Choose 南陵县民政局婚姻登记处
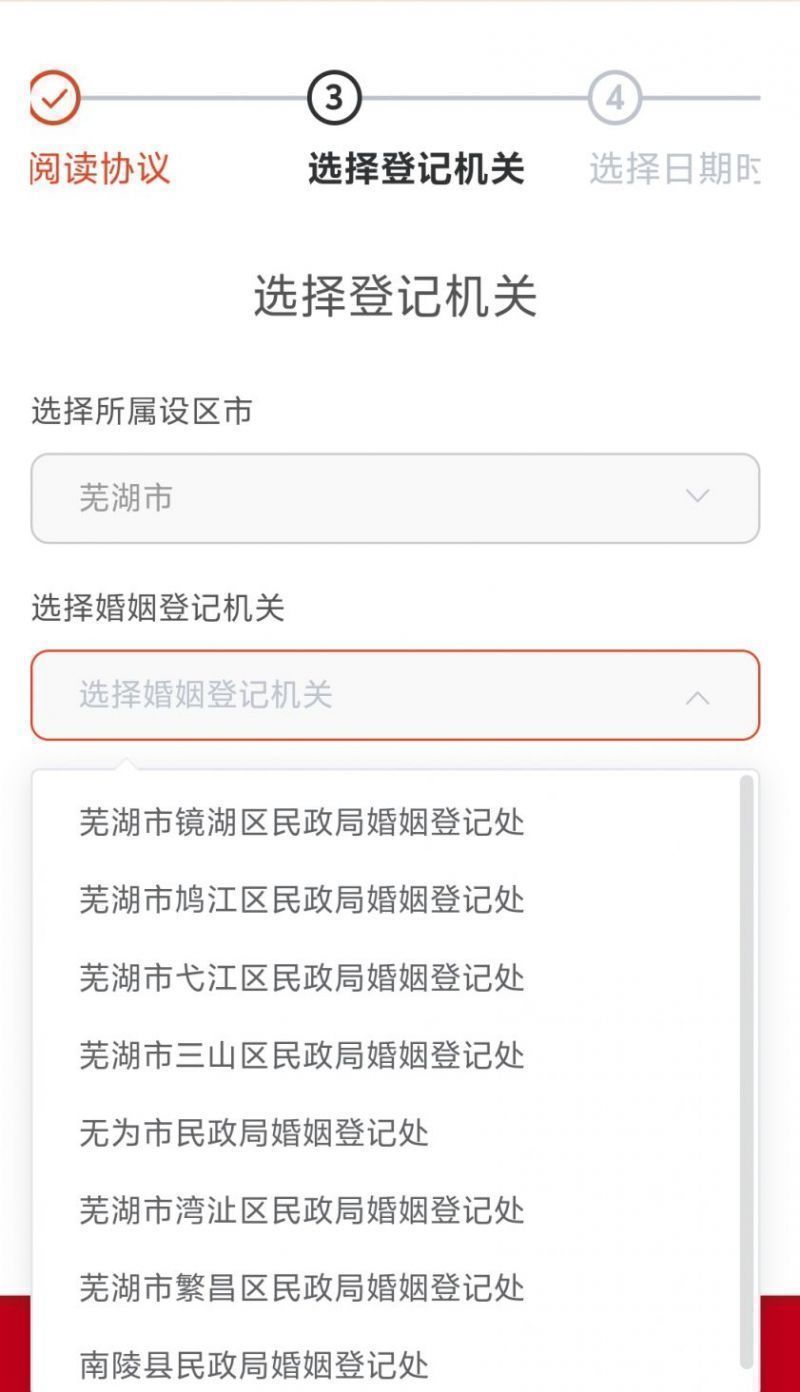800x1392 pixels. coord(254,1365)
